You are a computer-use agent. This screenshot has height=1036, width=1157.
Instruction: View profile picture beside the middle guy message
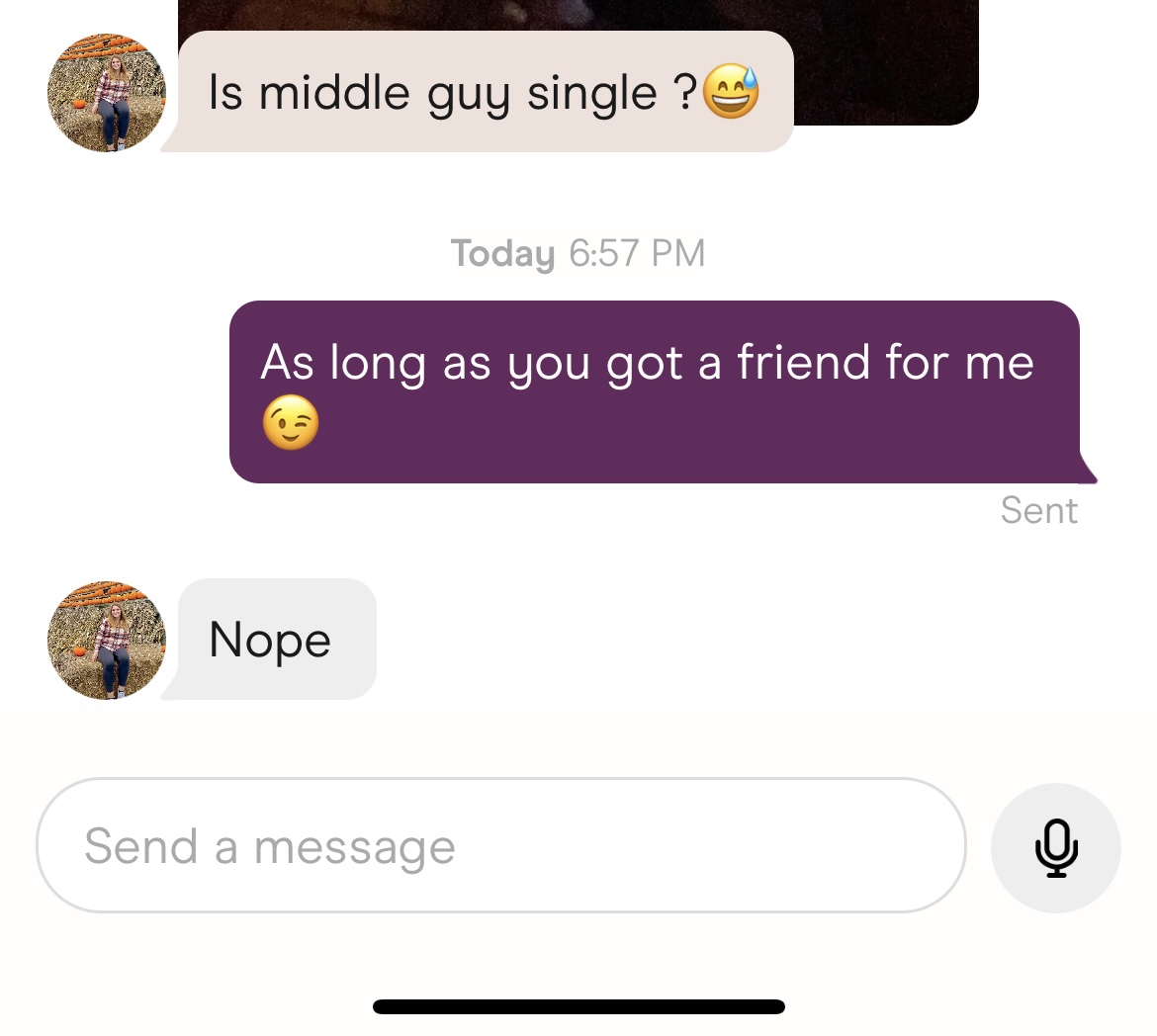coord(107,93)
